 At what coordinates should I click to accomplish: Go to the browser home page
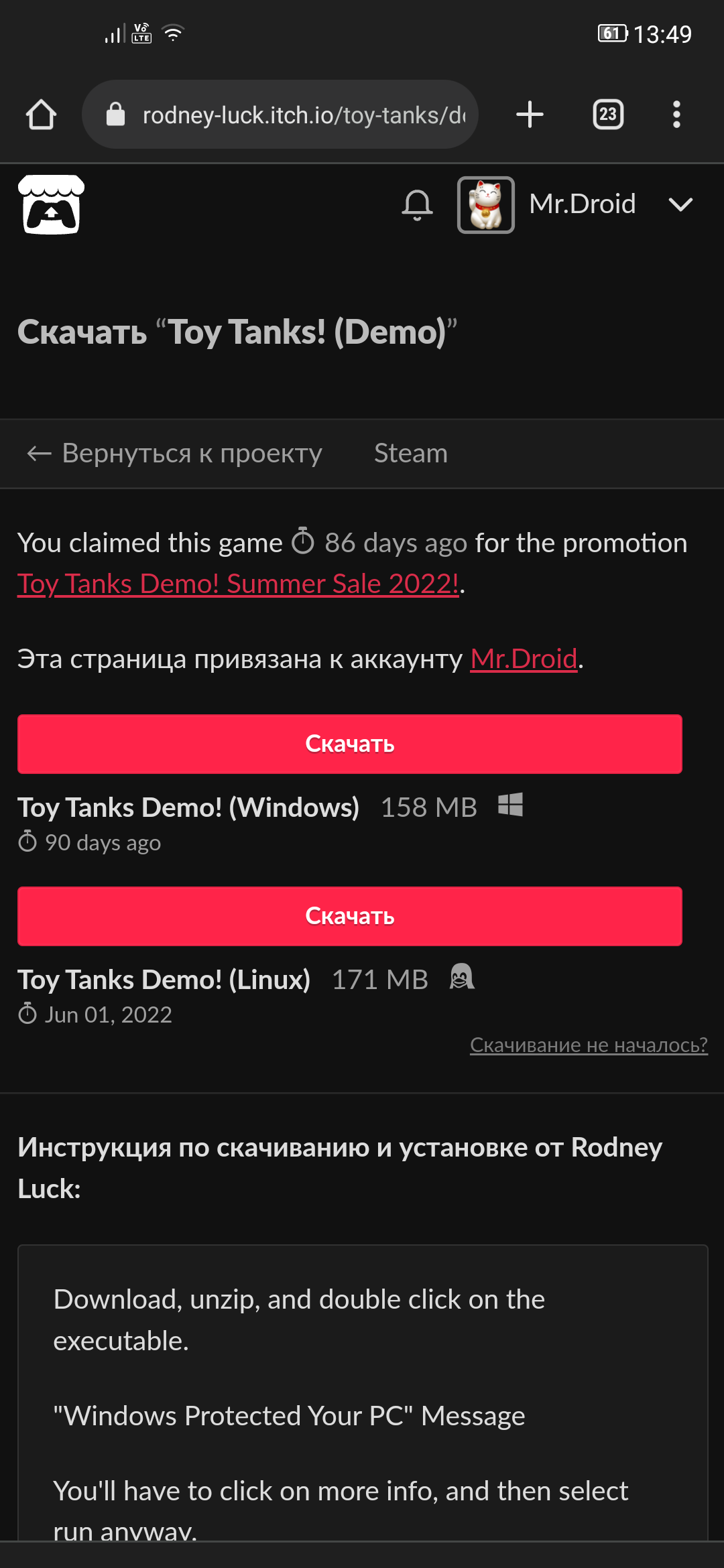point(41,115)
